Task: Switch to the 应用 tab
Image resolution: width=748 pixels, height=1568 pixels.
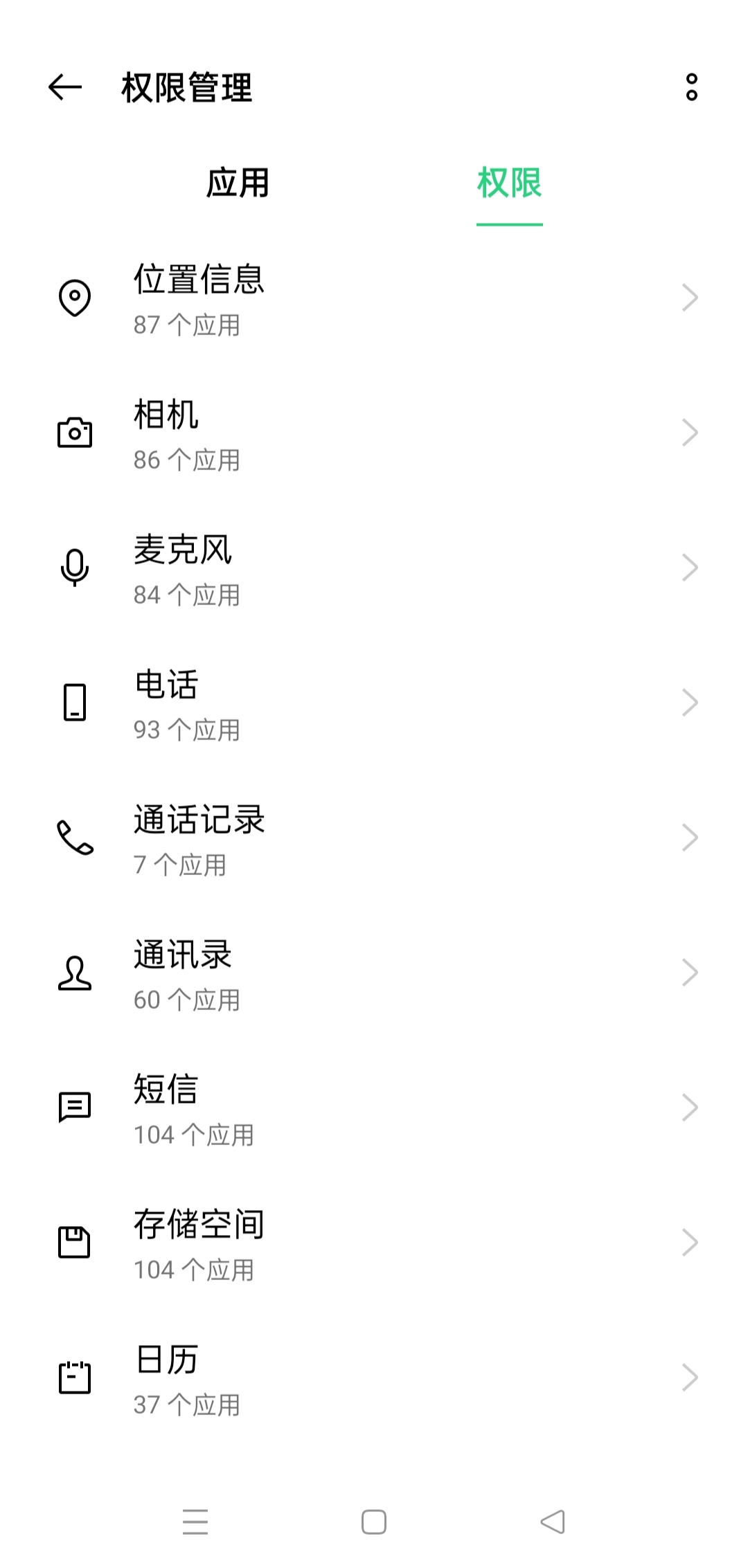Action: [239, 182]
